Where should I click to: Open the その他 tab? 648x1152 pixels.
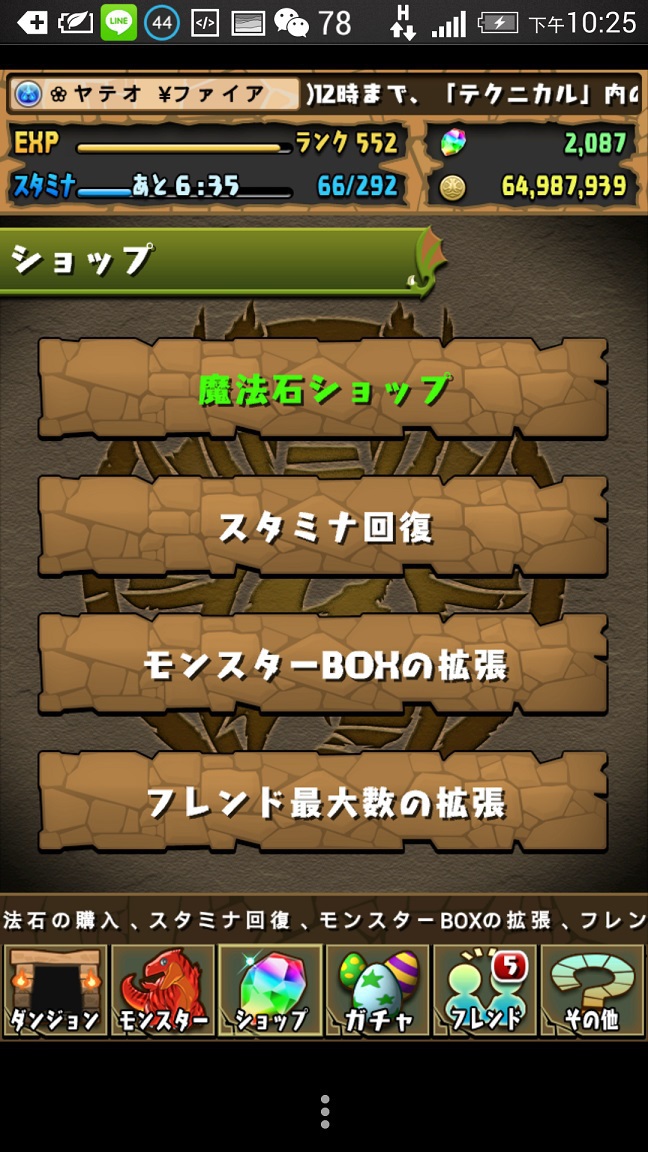(592, 990)
